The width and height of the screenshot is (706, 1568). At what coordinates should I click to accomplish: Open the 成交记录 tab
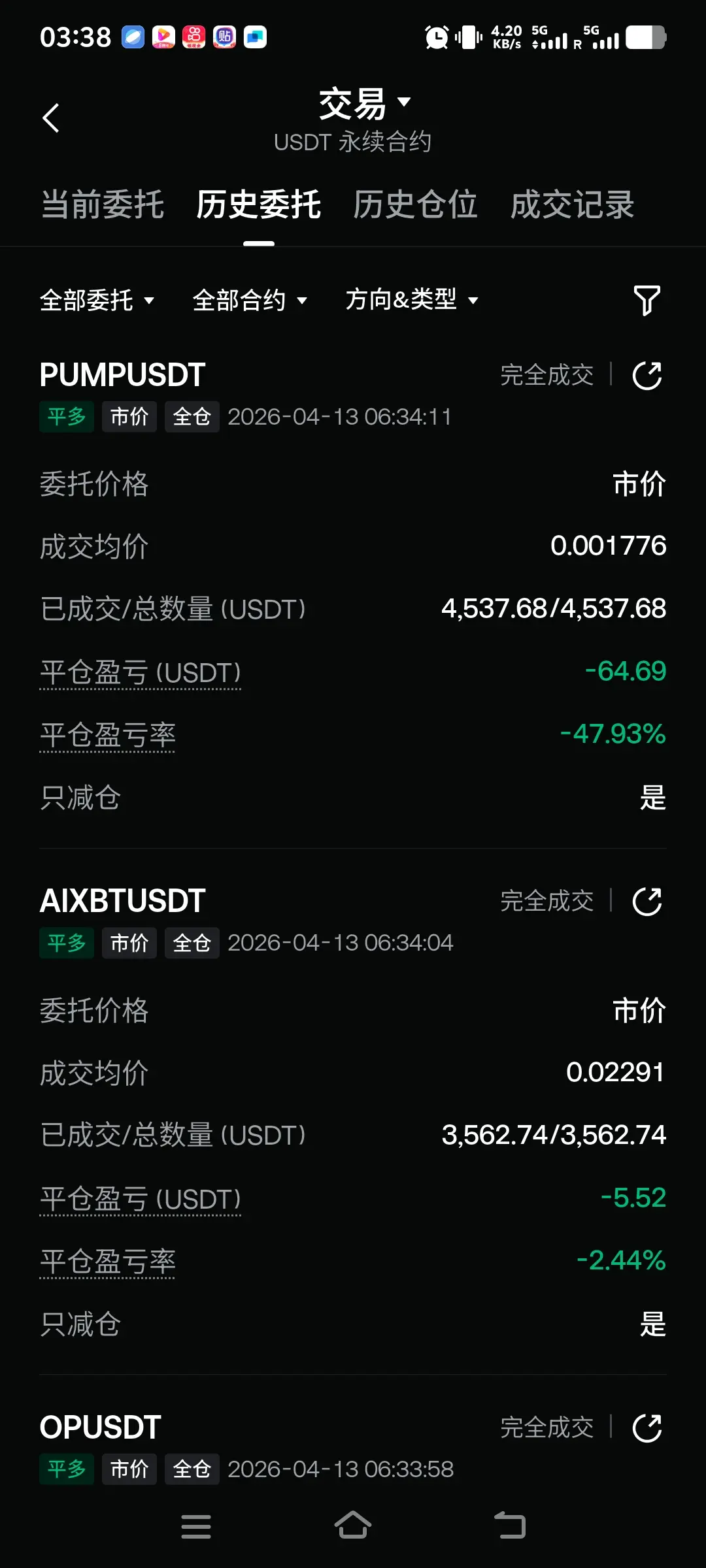pos(572,205)
